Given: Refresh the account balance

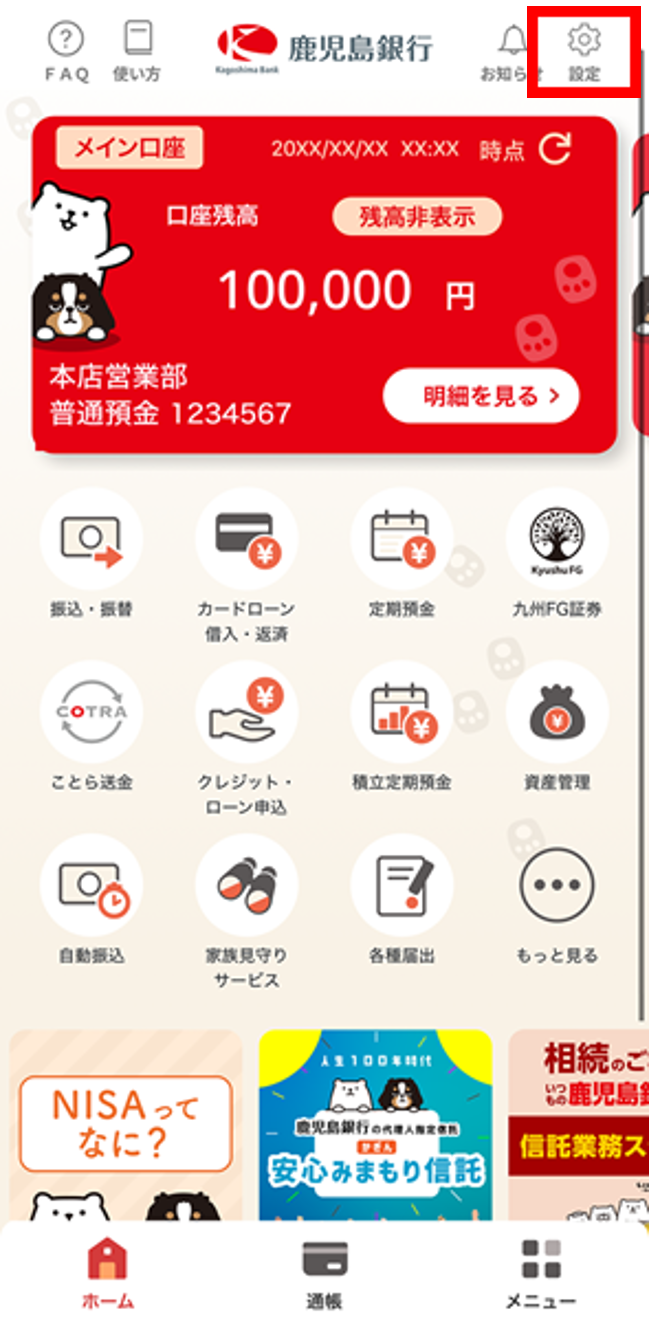Looking at the screenshot, I should click(x=555, y=150).
